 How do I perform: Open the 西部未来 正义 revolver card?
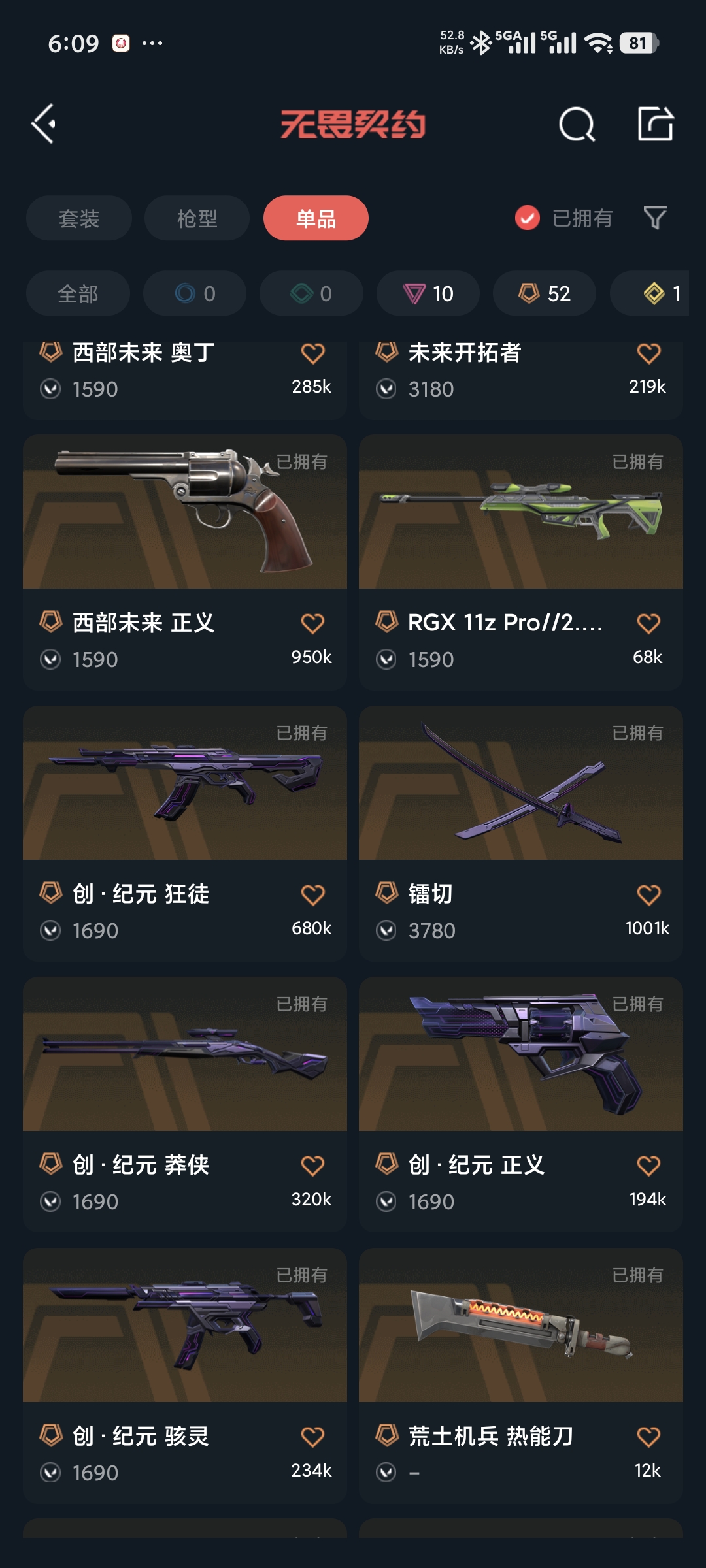click(x=185, y=563)
